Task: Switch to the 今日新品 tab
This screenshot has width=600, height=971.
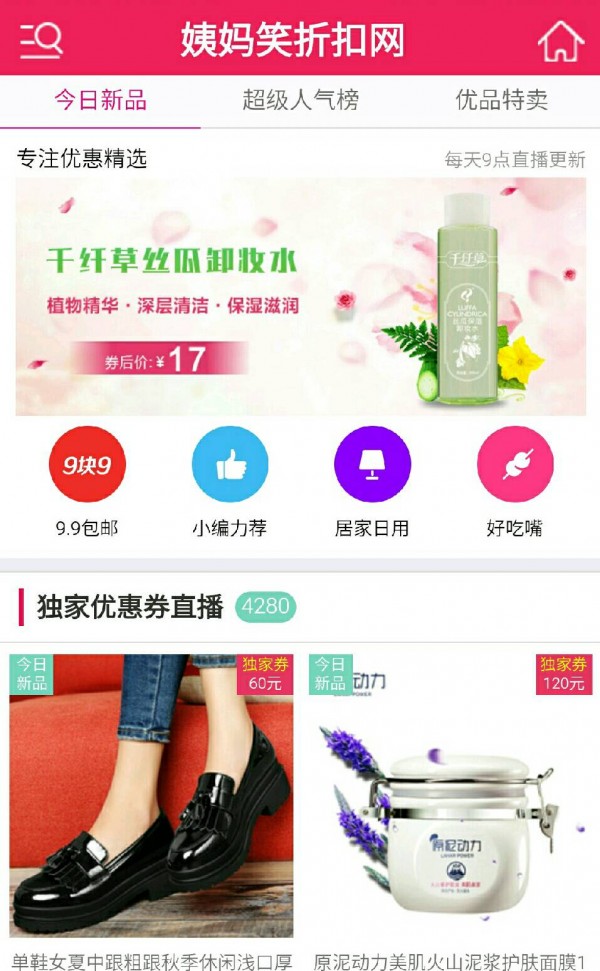Action: pyautogui.click(x=100, y=100)
